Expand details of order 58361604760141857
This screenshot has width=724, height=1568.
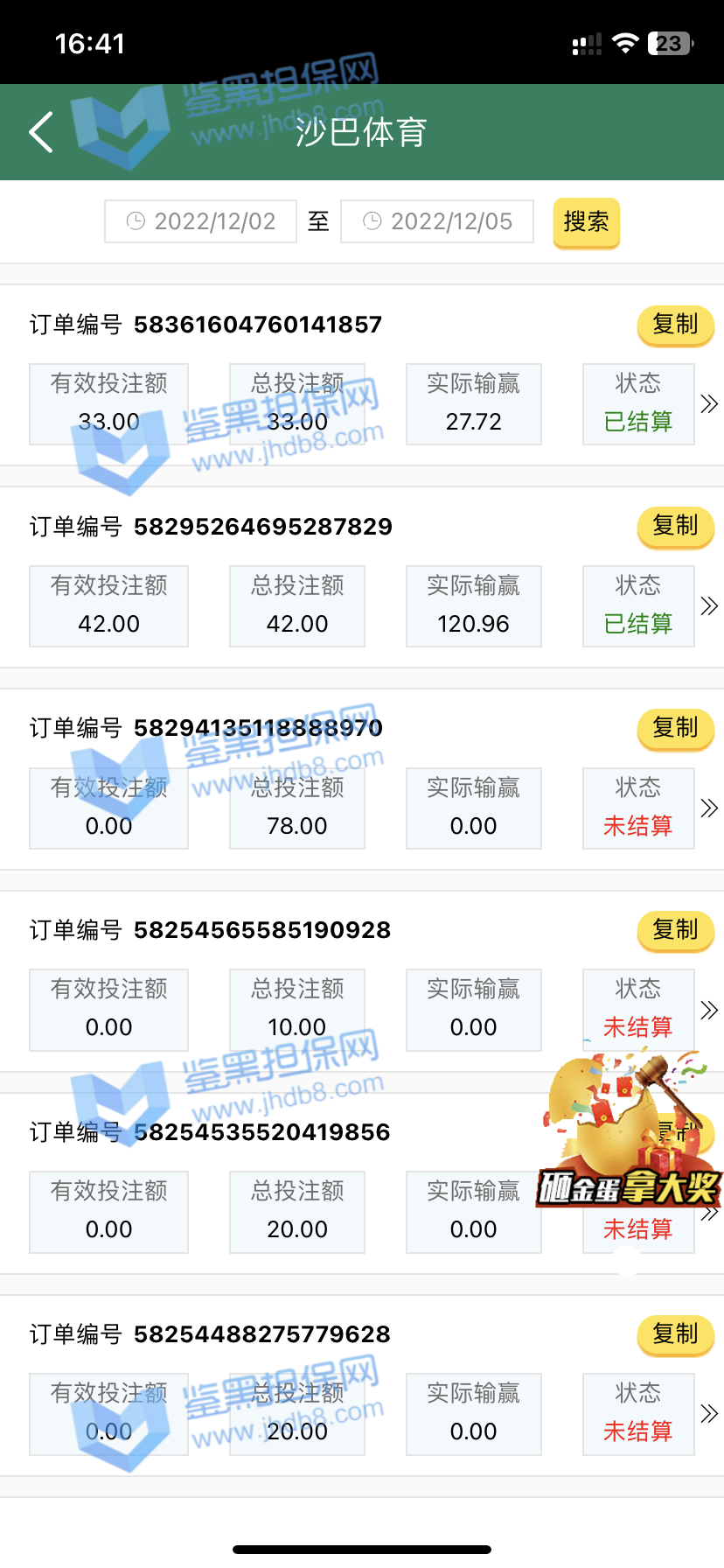click(x=709, y=404)
